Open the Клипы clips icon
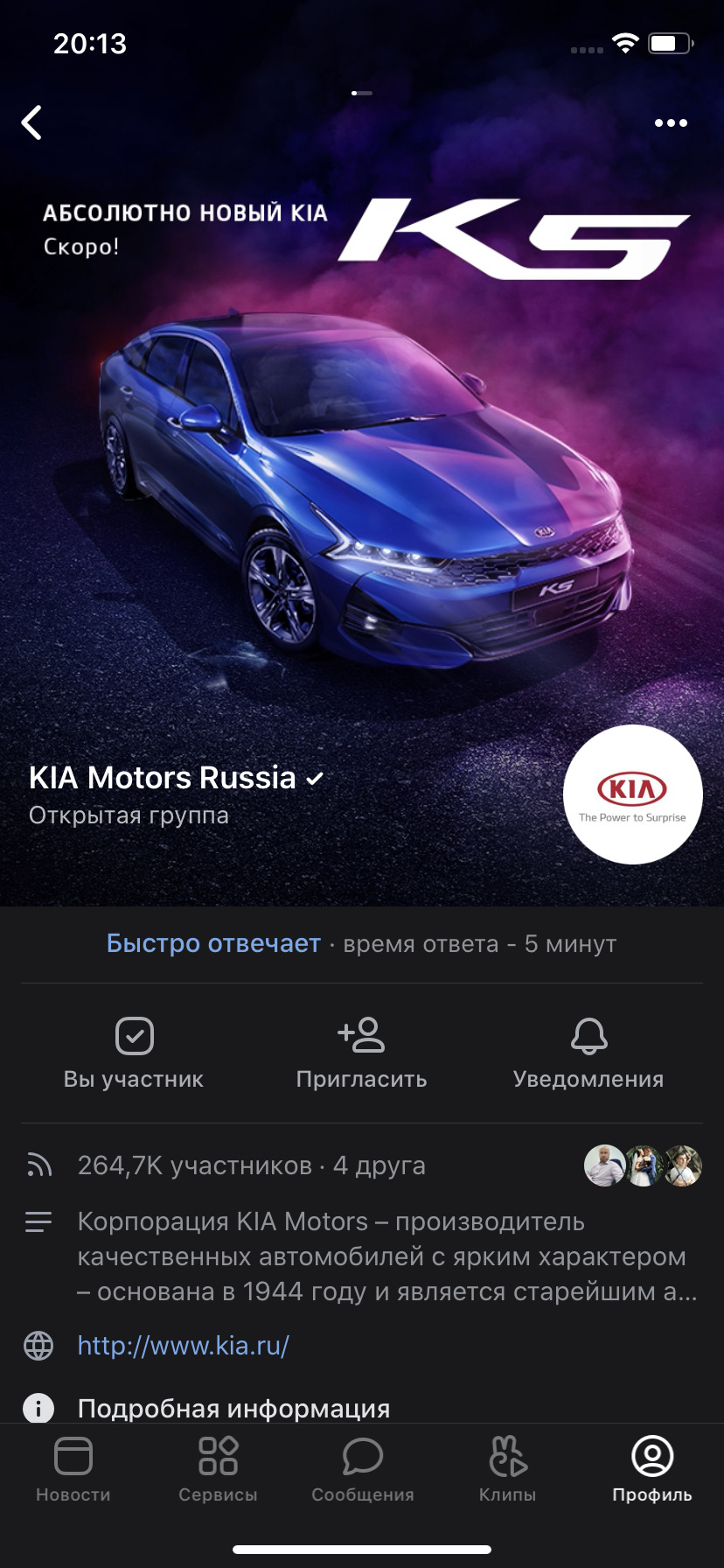 [x=507, y=1454]
